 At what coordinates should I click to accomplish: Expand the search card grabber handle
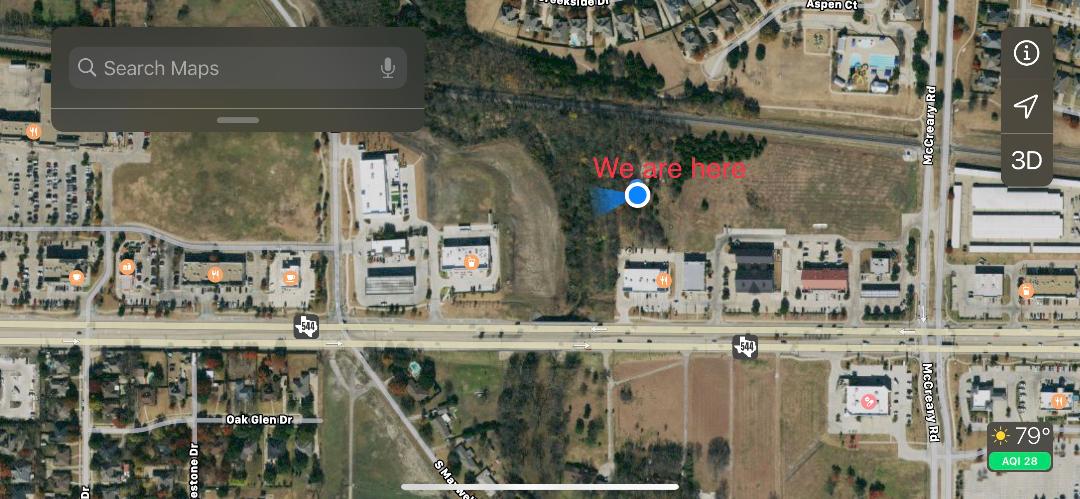237,120
